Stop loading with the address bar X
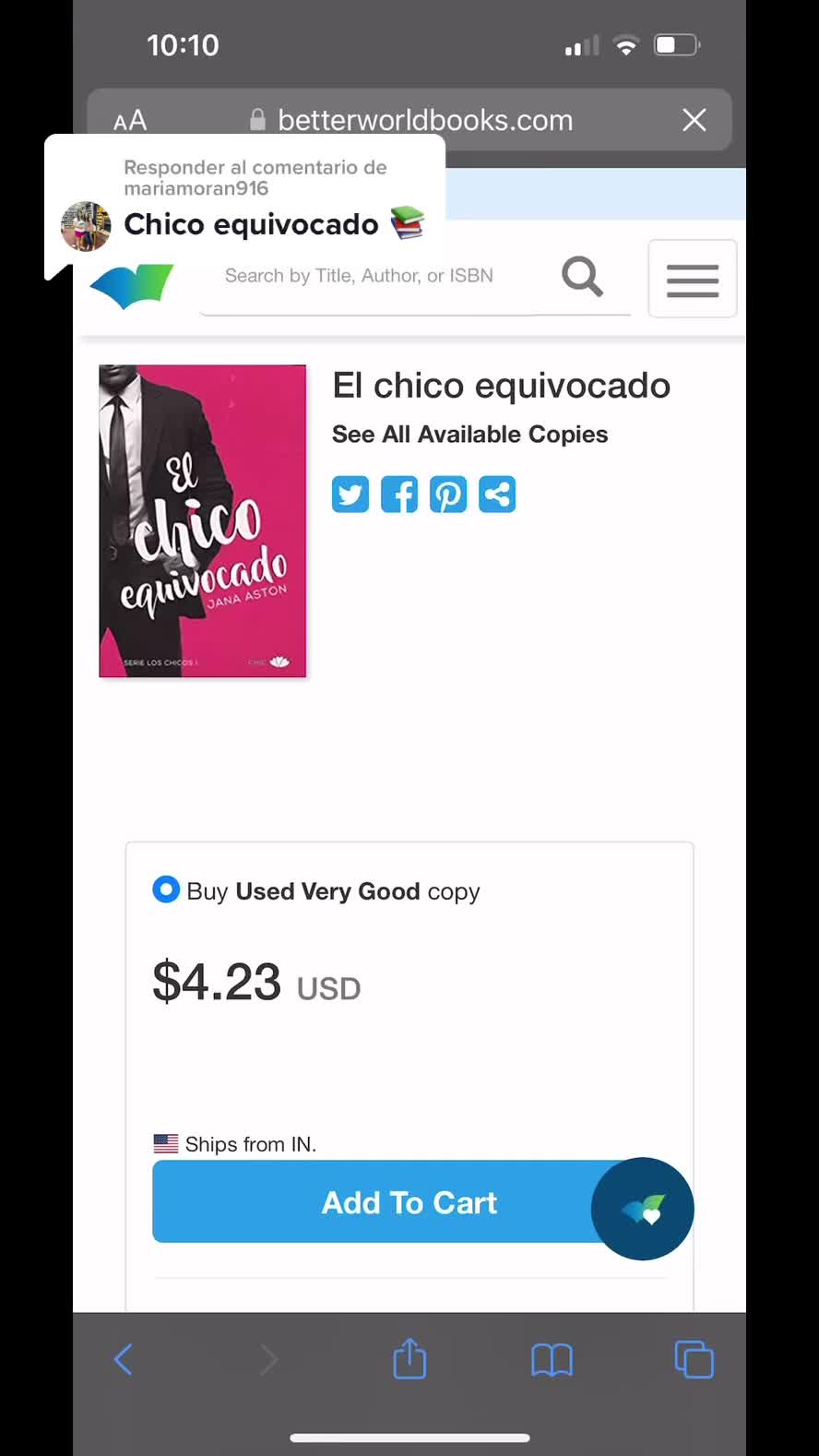Screen dimensions: 819x1456 pos(694,120)
